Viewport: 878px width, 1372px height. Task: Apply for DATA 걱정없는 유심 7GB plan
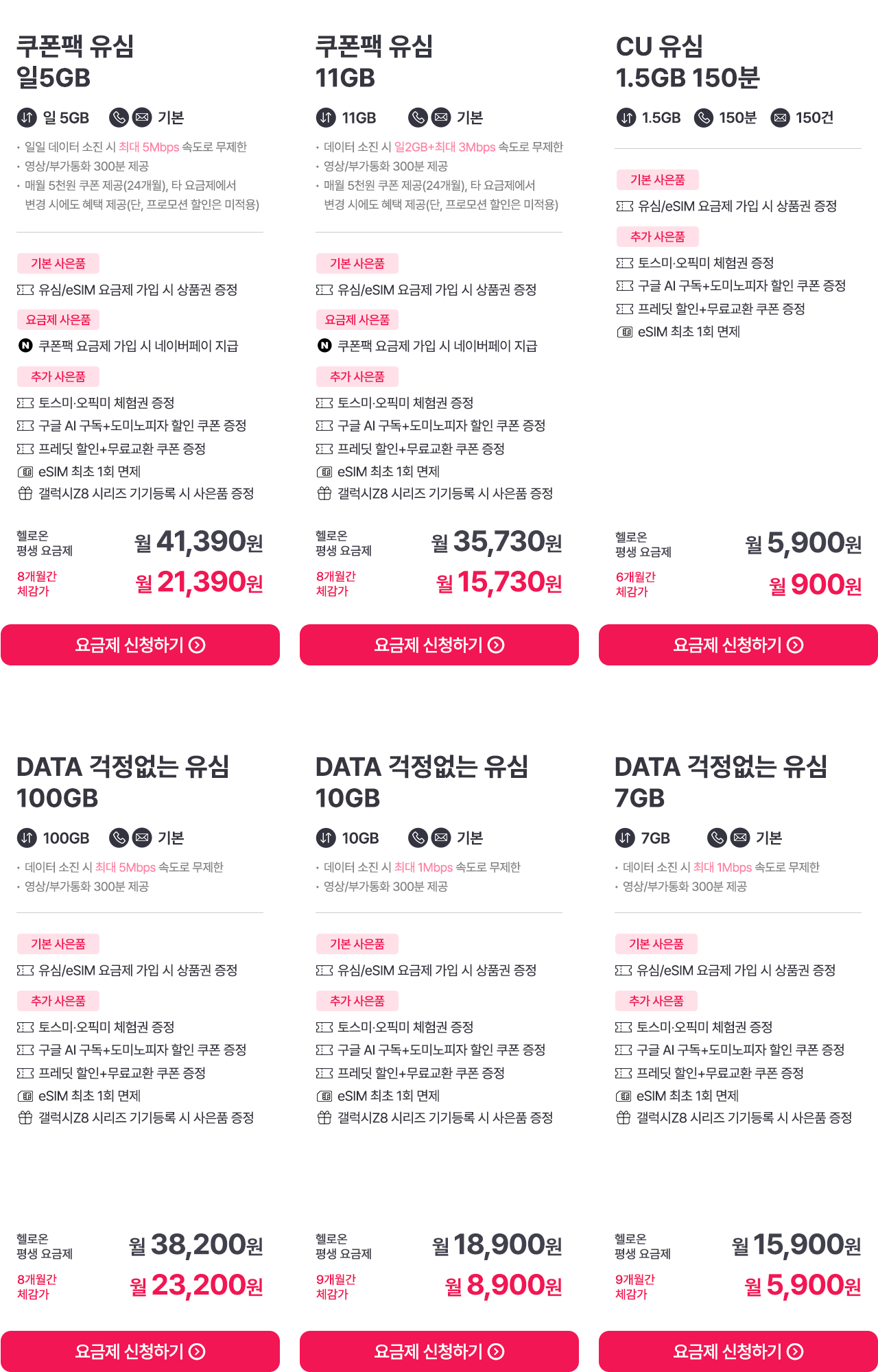click(738, 1351)
